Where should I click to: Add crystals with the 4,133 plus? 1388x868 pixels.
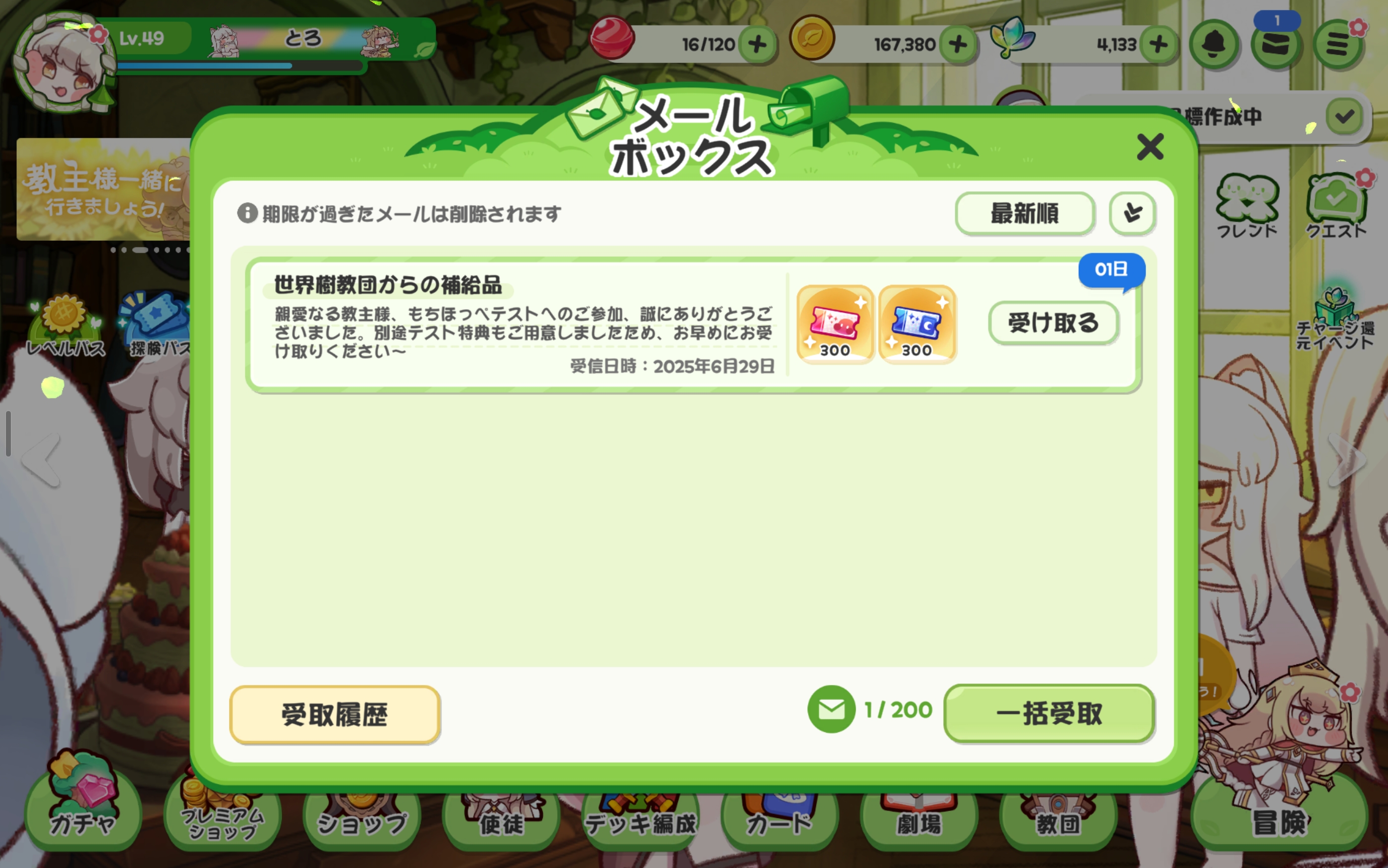(x=1158, y=44)
